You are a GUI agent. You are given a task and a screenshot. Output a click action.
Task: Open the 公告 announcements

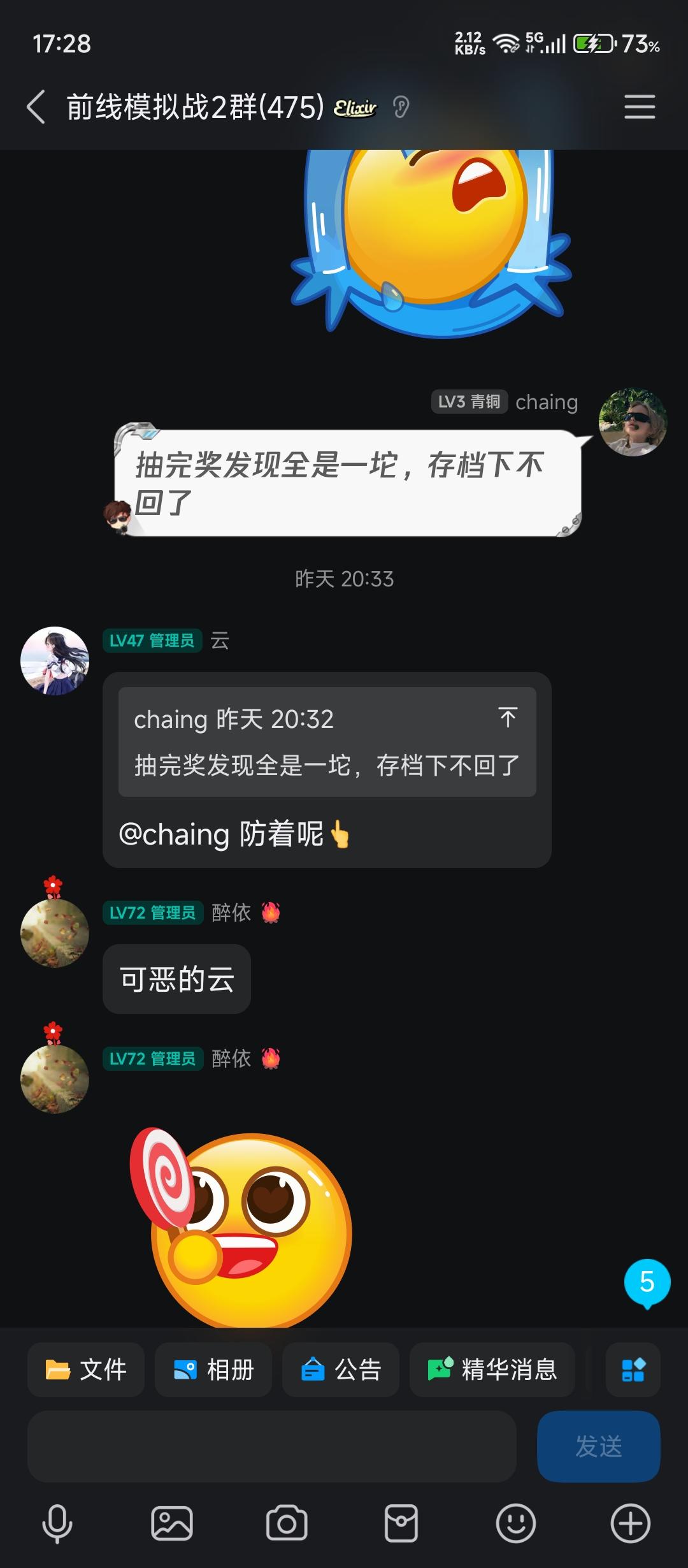[x=341, y=1369]
